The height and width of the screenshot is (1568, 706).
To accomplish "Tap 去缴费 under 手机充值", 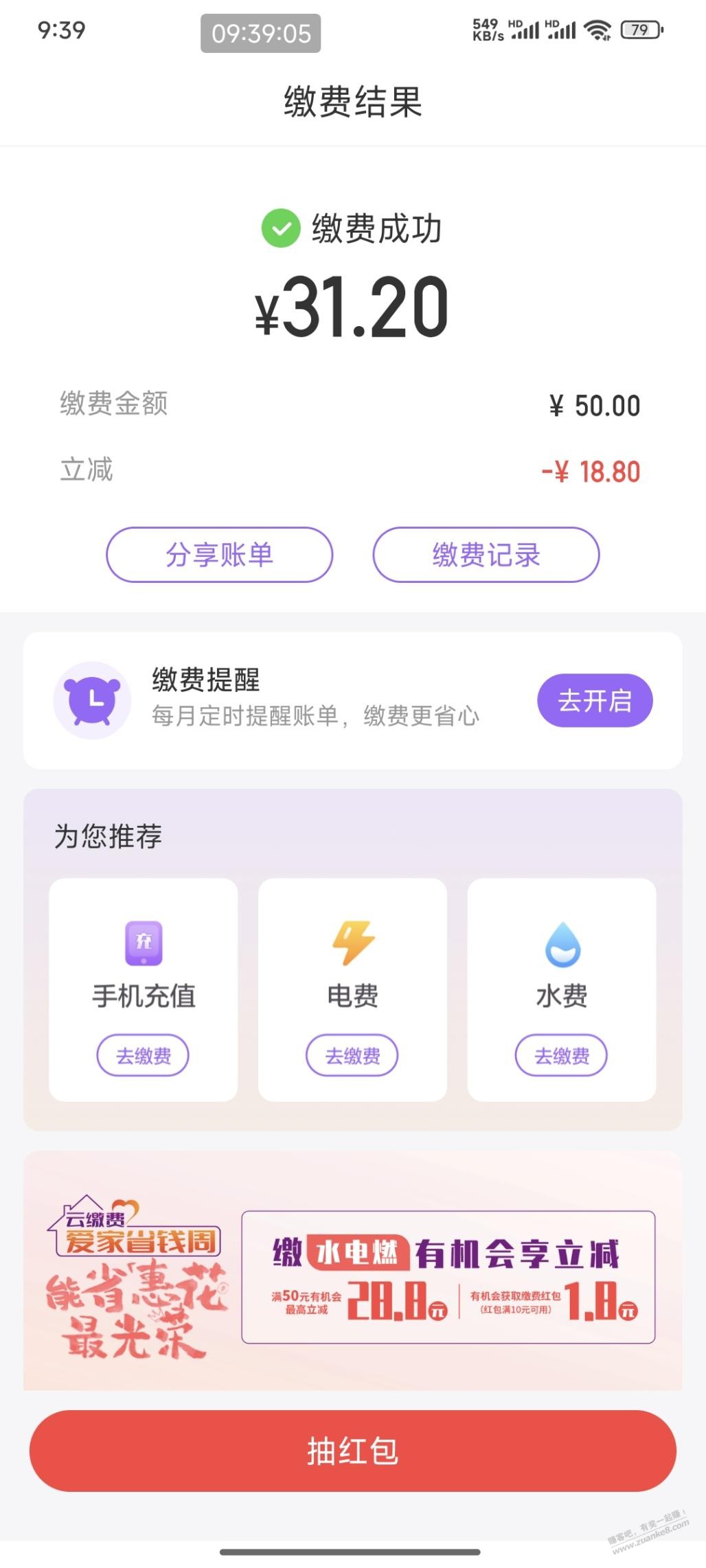I will click(x=142, y=1055).
